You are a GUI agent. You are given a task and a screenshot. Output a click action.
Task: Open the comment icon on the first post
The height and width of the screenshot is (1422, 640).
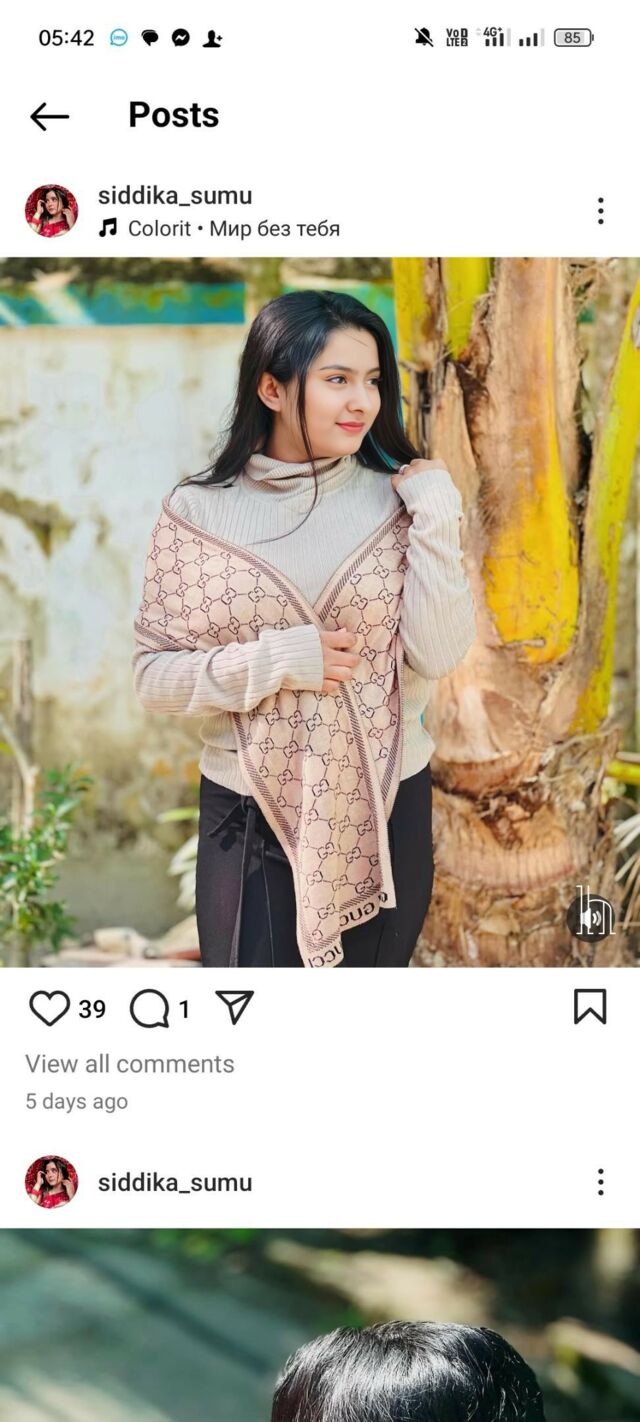(x=149, y=1009)
